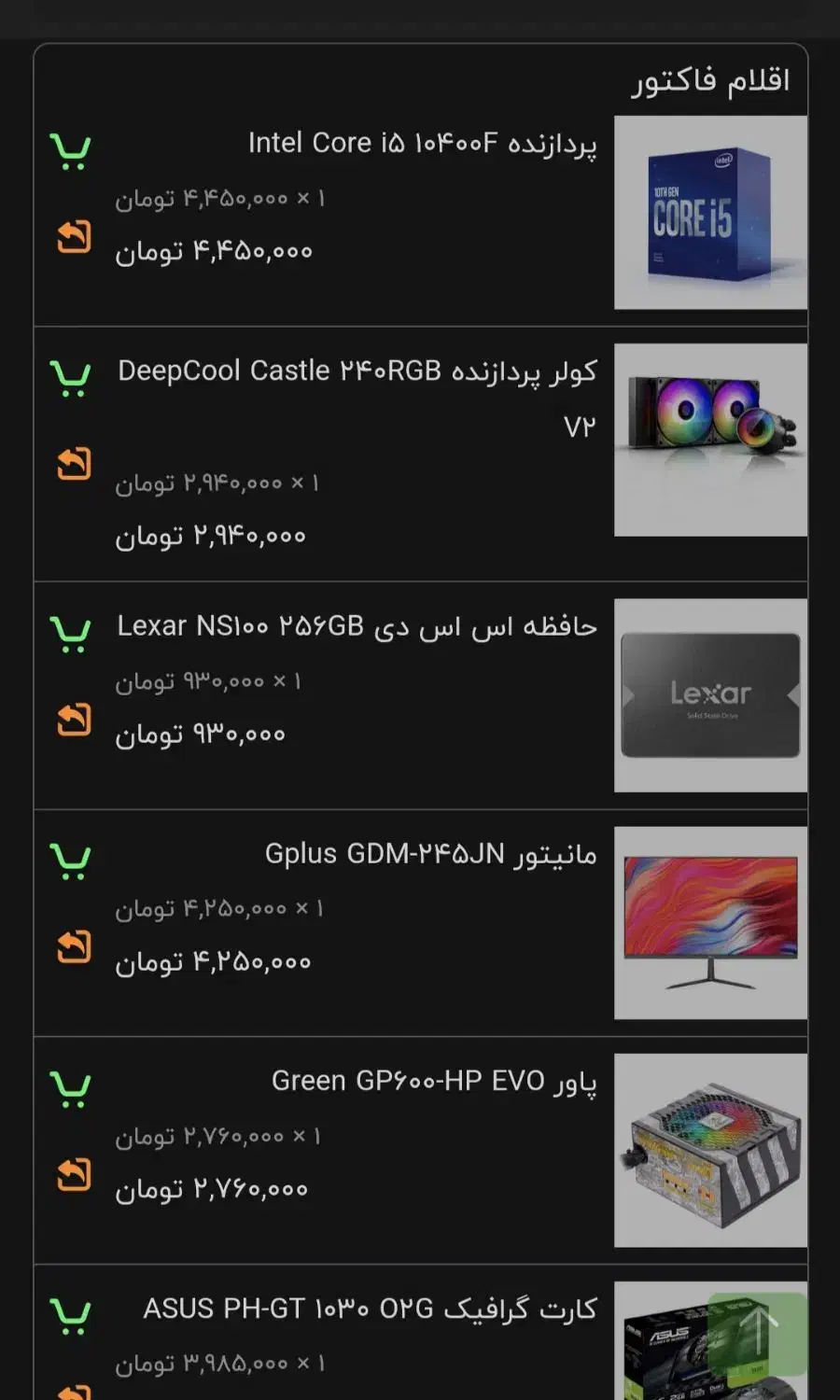Tap the orange return icon for DeepCool Castle
Screen dimensions: 840x1400
[x=74, y=463]
